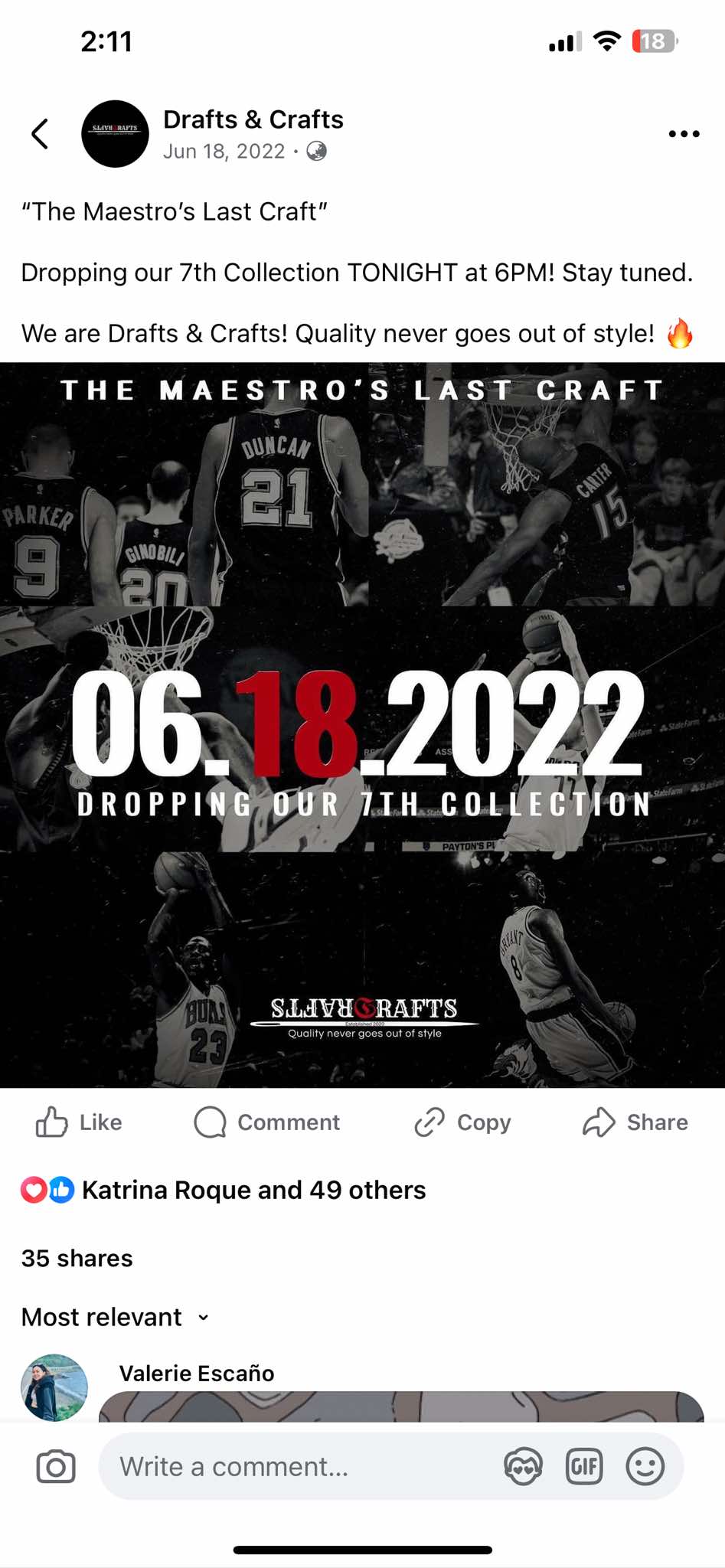This screenshot has width=725, height=1568.
Task: Copy the link to this post
Action: tap(462, 1122)
